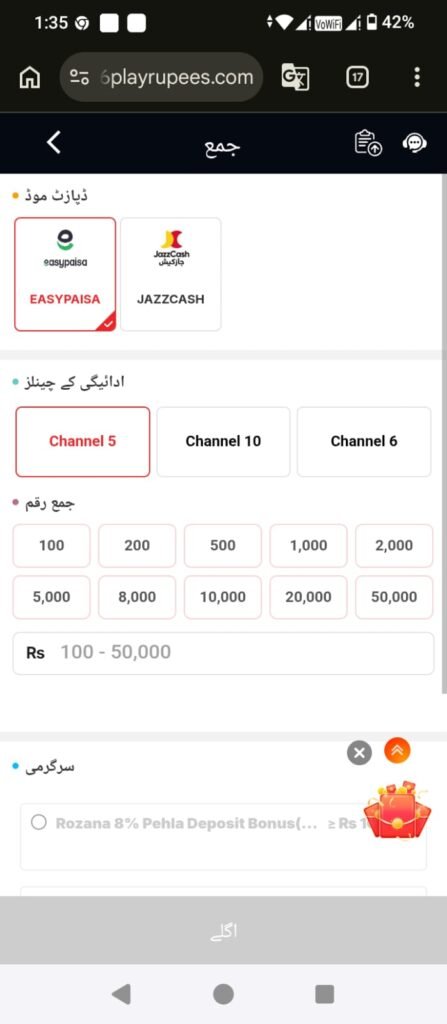Pick the 8,000 deposit amount
Viewport: 447px width, 1024px height.
click(137, 597)
